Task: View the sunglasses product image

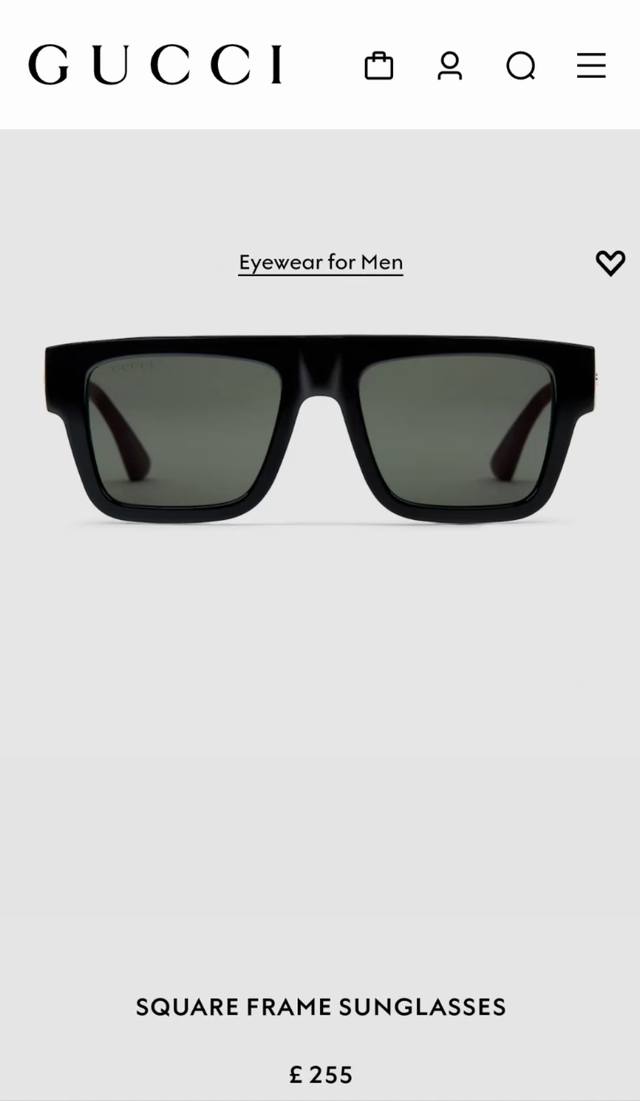Action: click(x=320, y=430)
